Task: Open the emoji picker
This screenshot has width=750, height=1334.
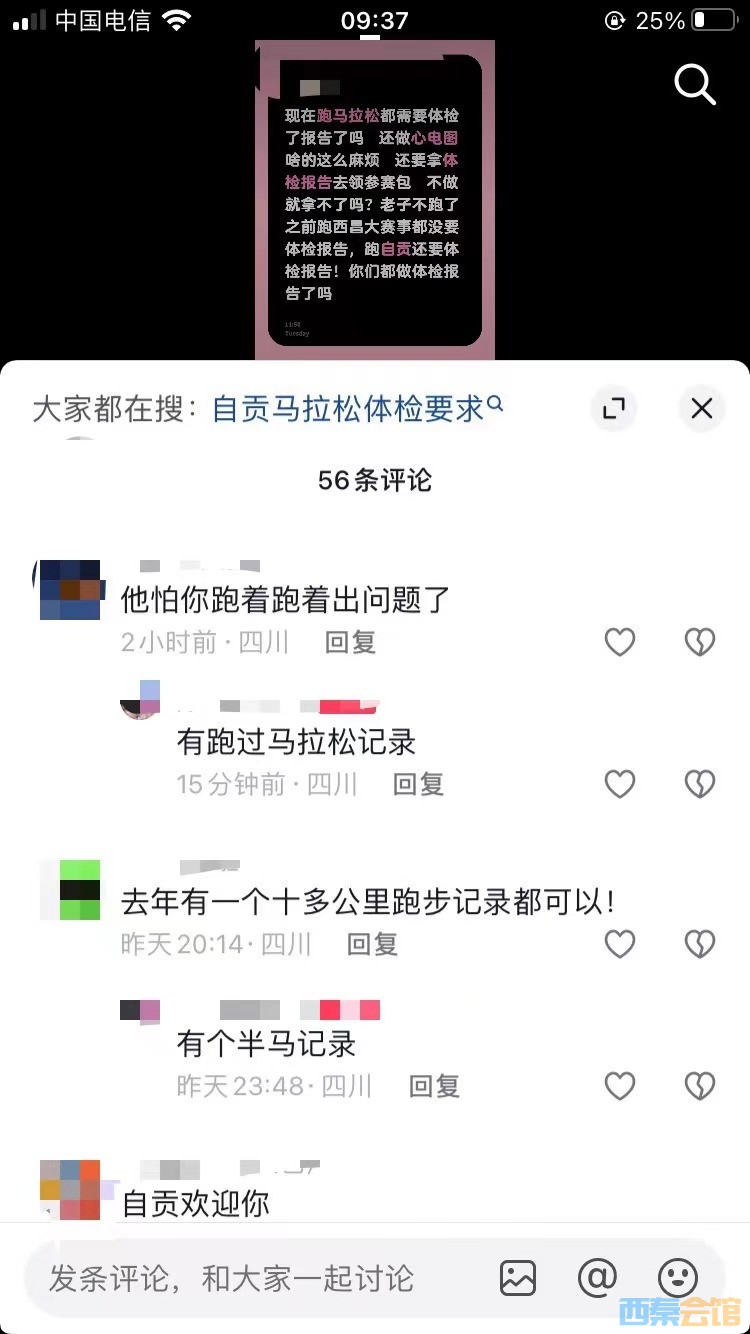Action: (x=677, y=1278)
